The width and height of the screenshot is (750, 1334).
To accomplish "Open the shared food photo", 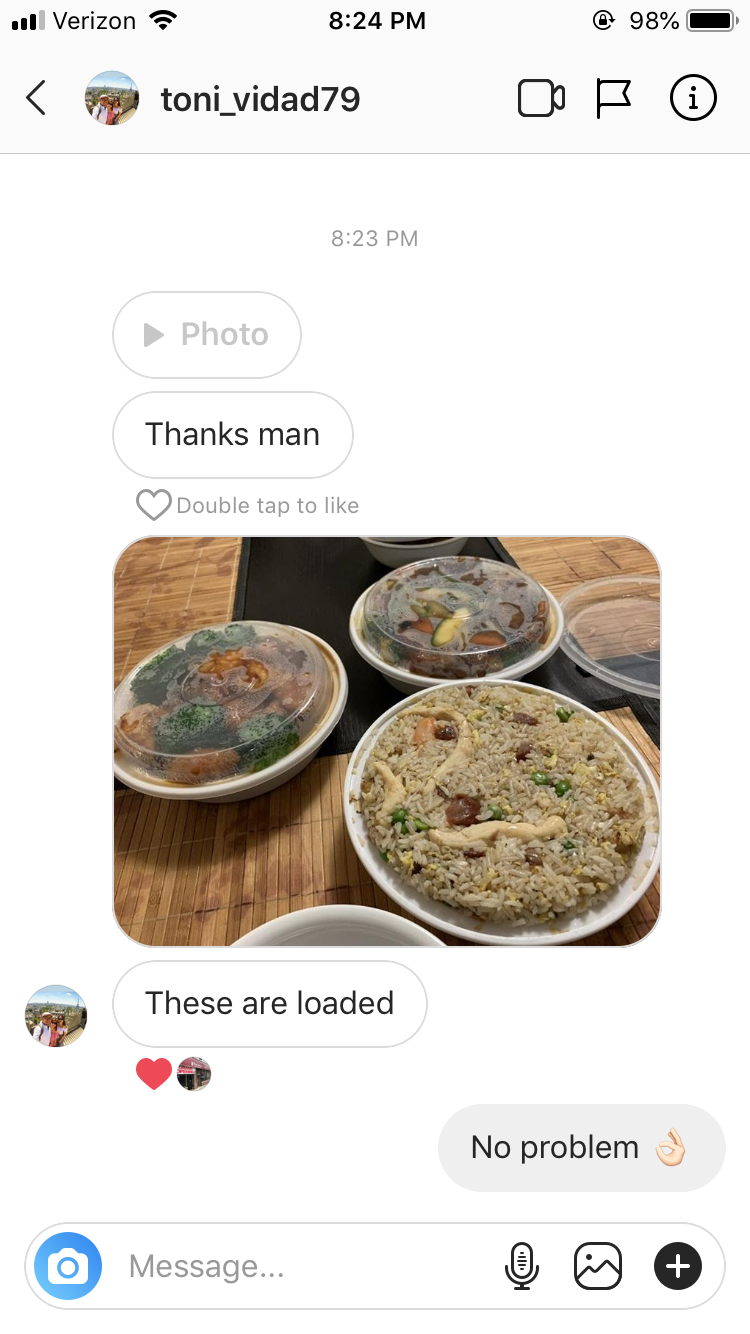I will (x=387, y=741).
